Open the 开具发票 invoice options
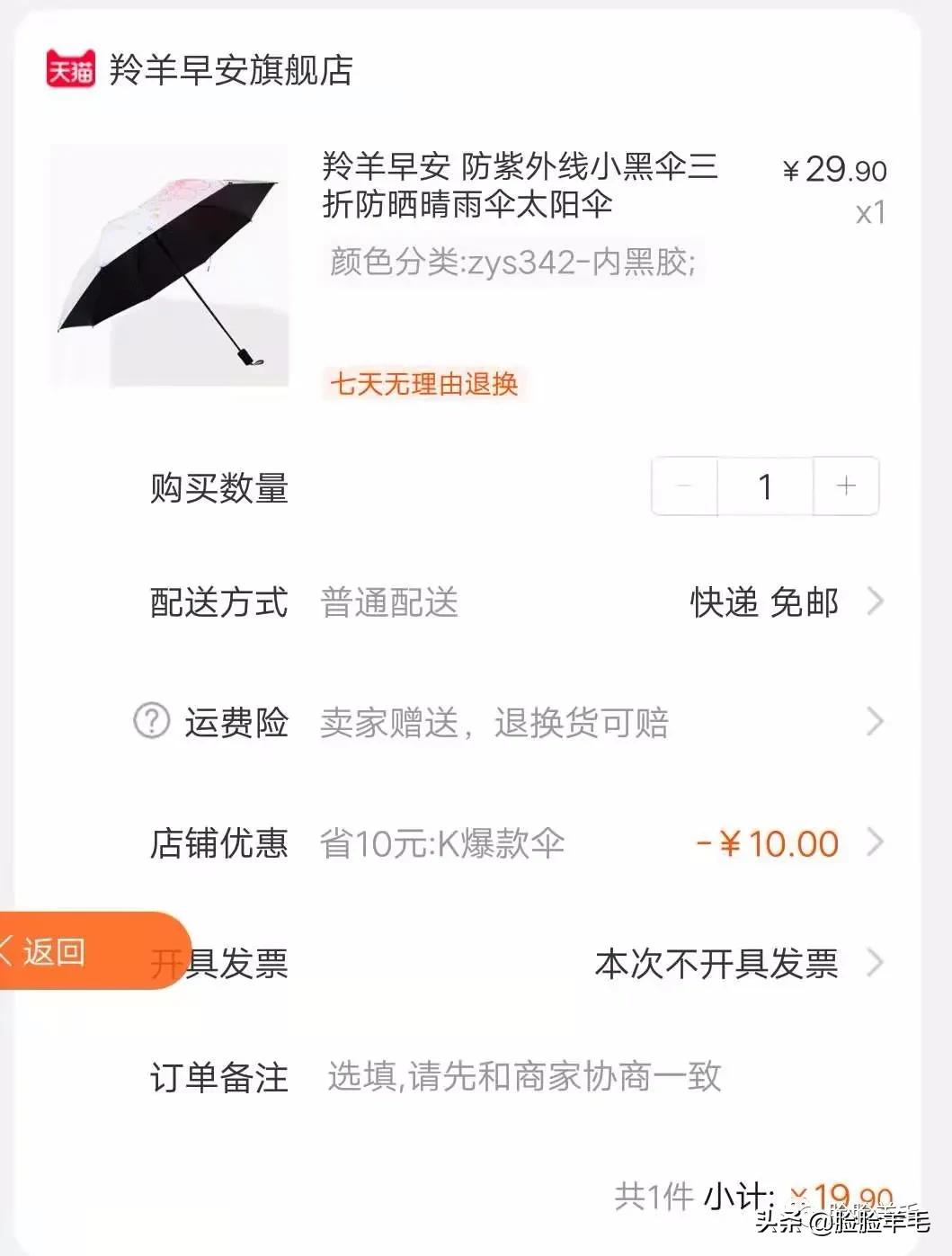The image size is (952, 1256). point(876,964)
